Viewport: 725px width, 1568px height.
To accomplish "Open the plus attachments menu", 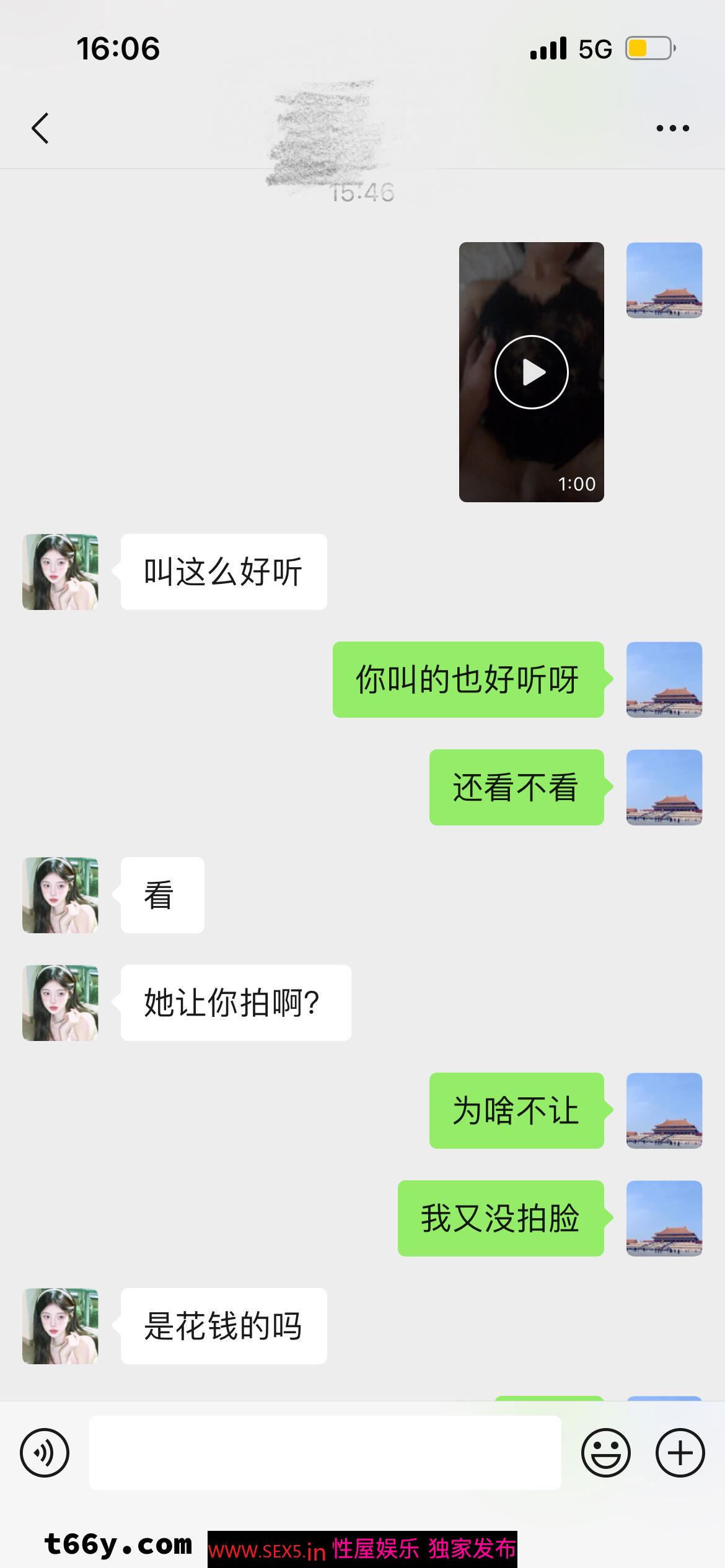I will click(x=680, y=1452).
